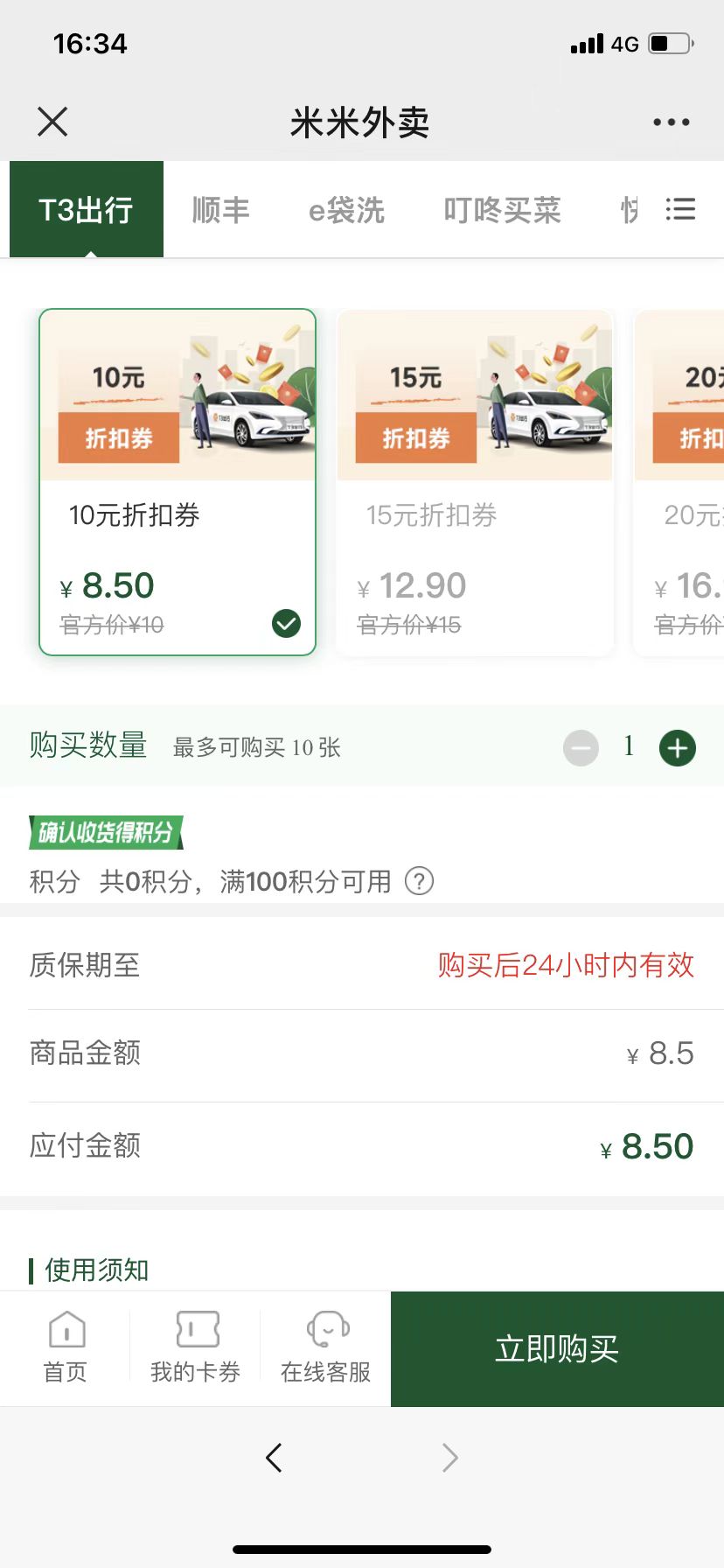Go back with the browser back arrow
724x1568 pixels.
[274, 1458]
